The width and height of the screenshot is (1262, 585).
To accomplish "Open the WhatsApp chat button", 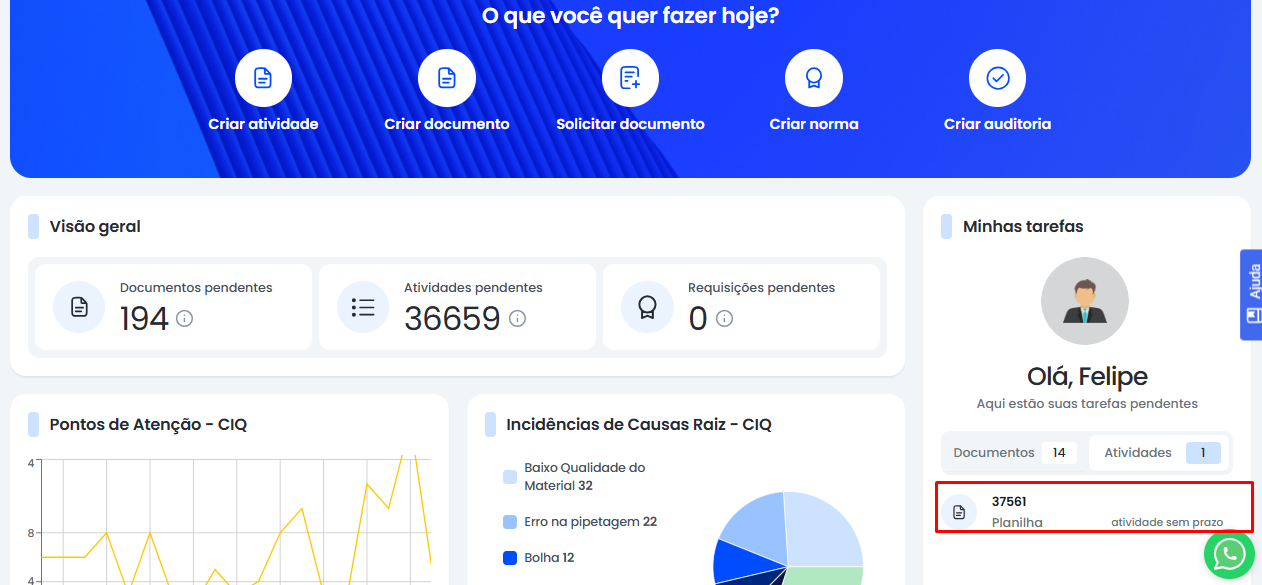I will click(x=1229, y=554).
